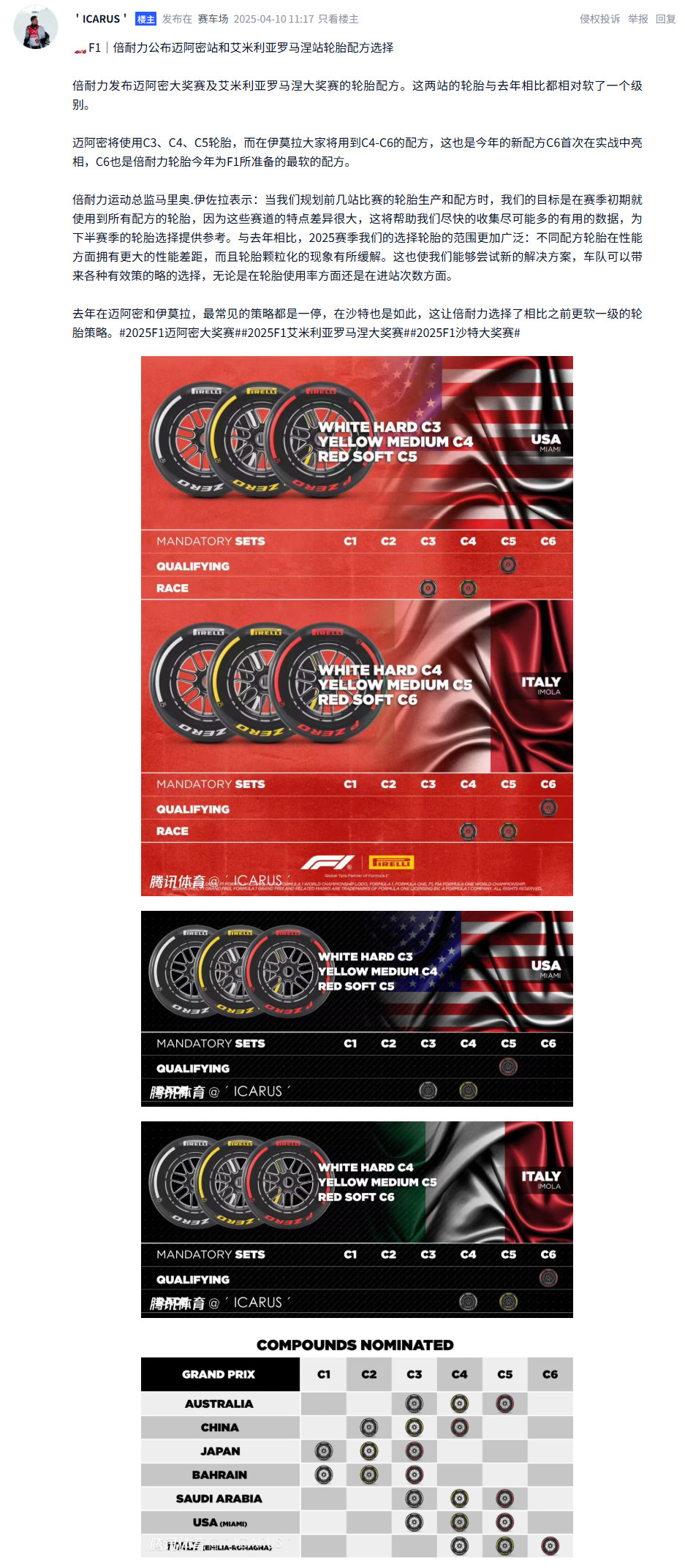Open the username ' ICARUS ' profile
The height and width of the screenshot is (1568, 685).
pyautogui.click(x=101, y=19)
